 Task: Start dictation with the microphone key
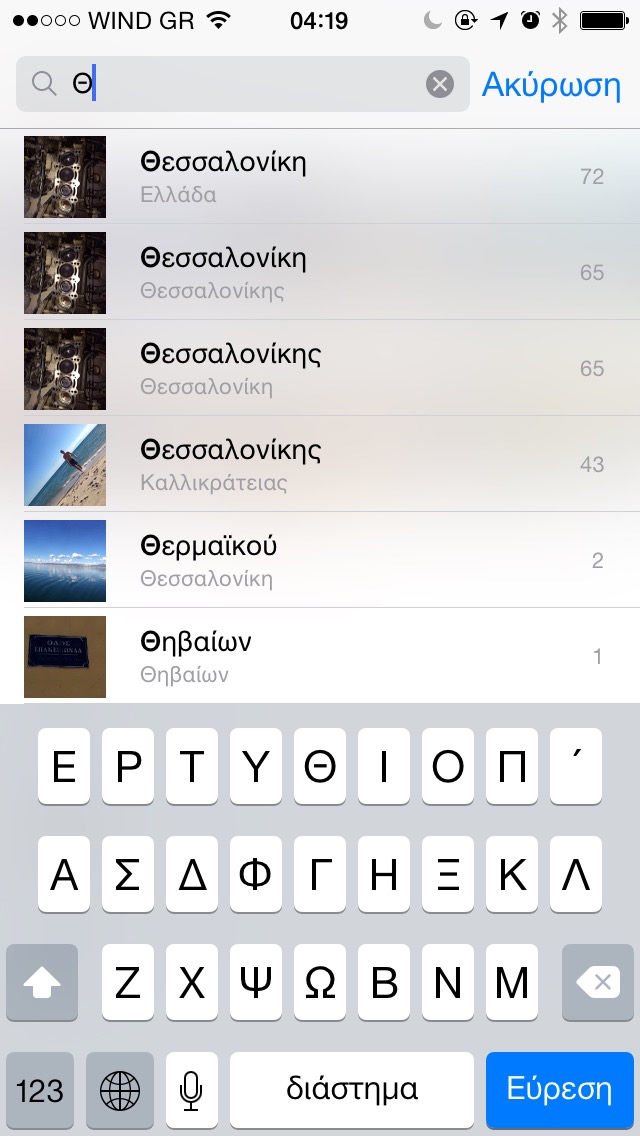click(191, 1089)
